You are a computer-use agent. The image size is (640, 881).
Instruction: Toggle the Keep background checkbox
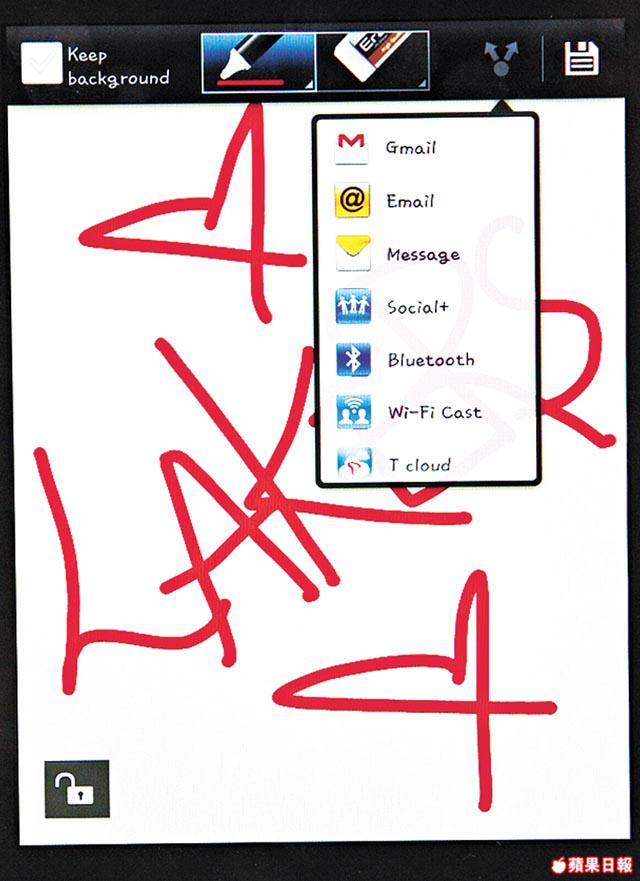[41, 63]
